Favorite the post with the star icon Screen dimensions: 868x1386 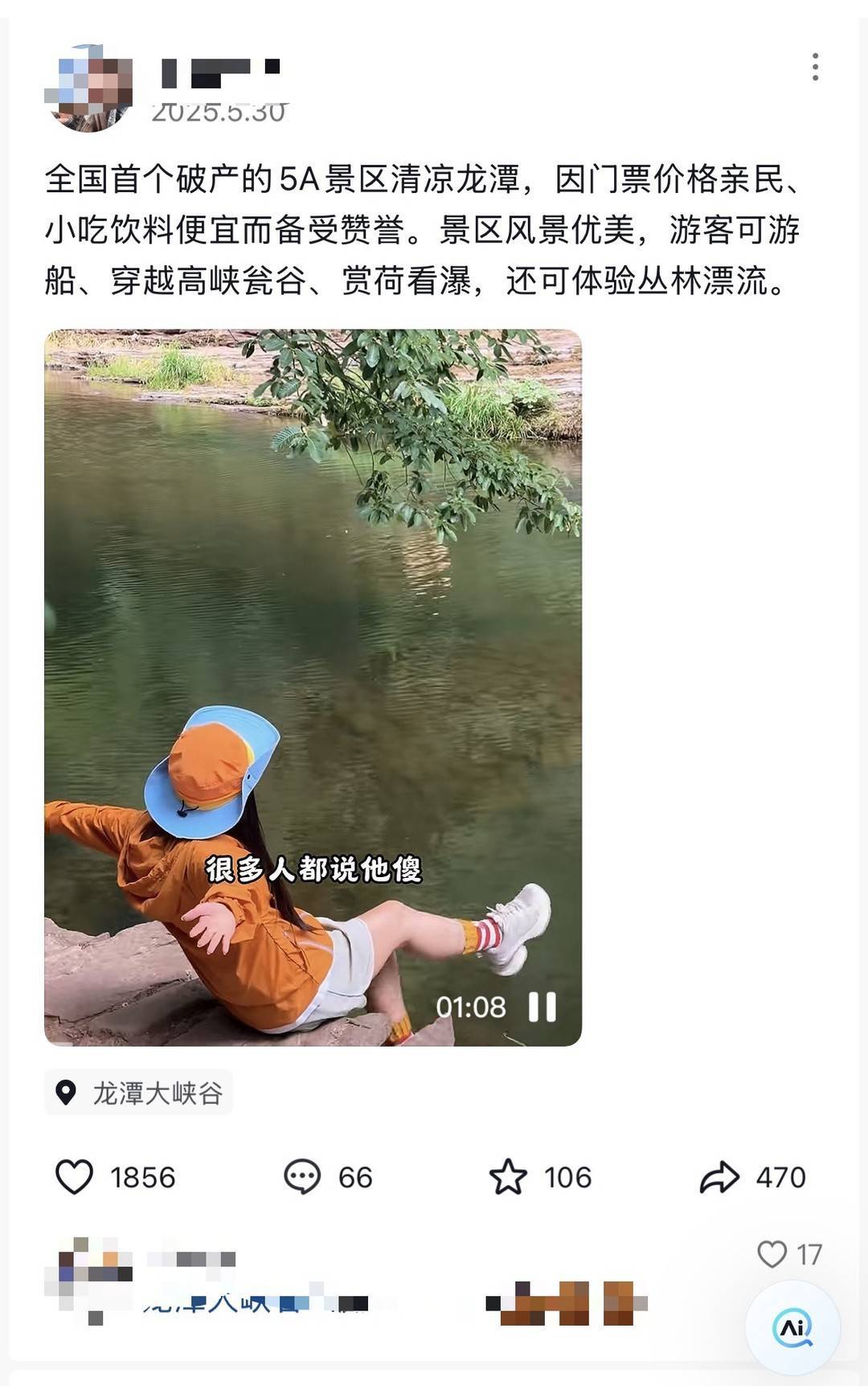508,1177
